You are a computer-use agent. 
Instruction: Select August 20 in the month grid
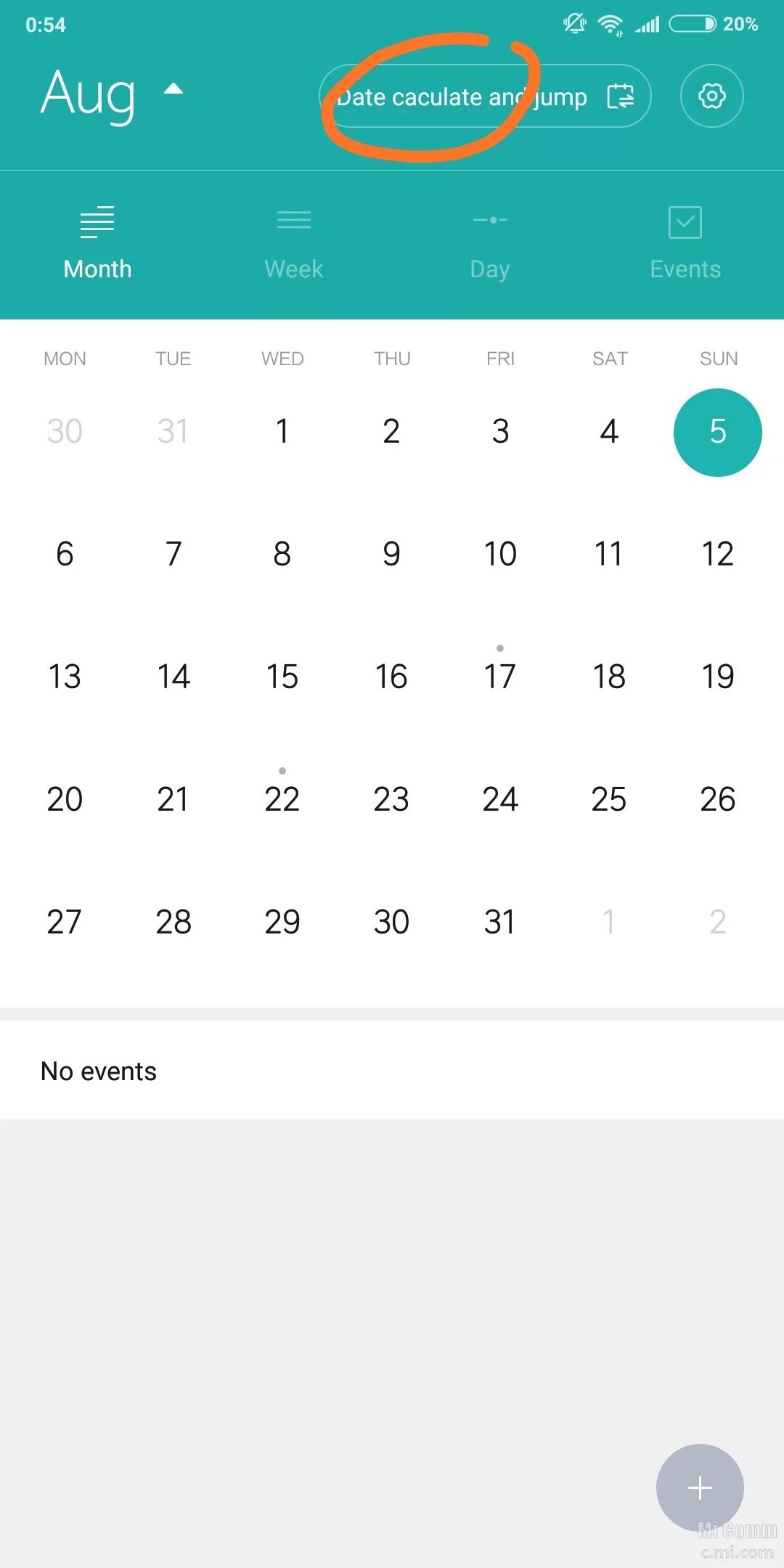[65, 799]
